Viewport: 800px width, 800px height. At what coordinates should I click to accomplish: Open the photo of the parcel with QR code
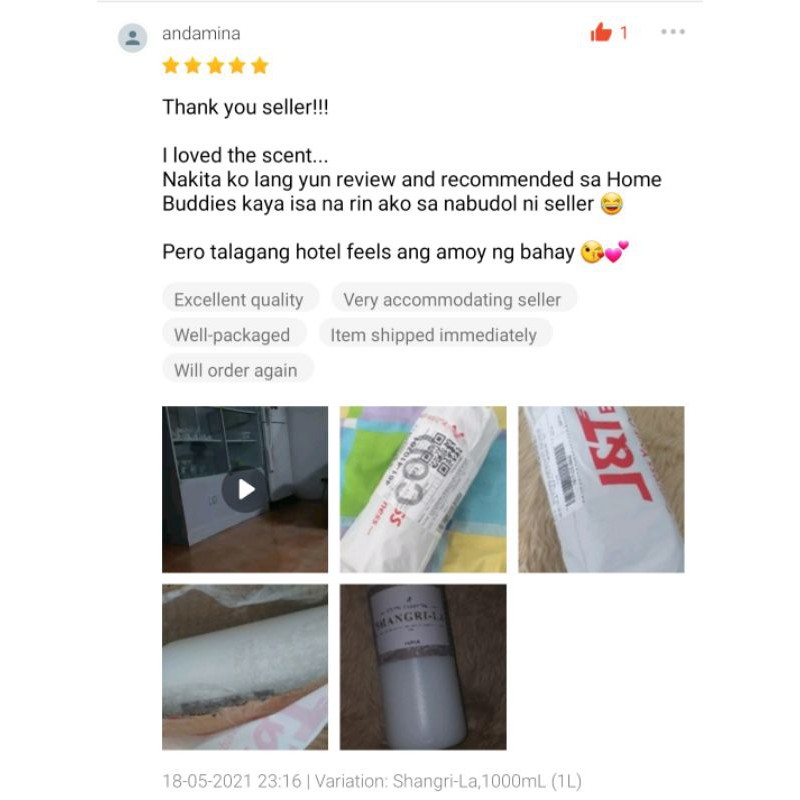tap(423, 489)
